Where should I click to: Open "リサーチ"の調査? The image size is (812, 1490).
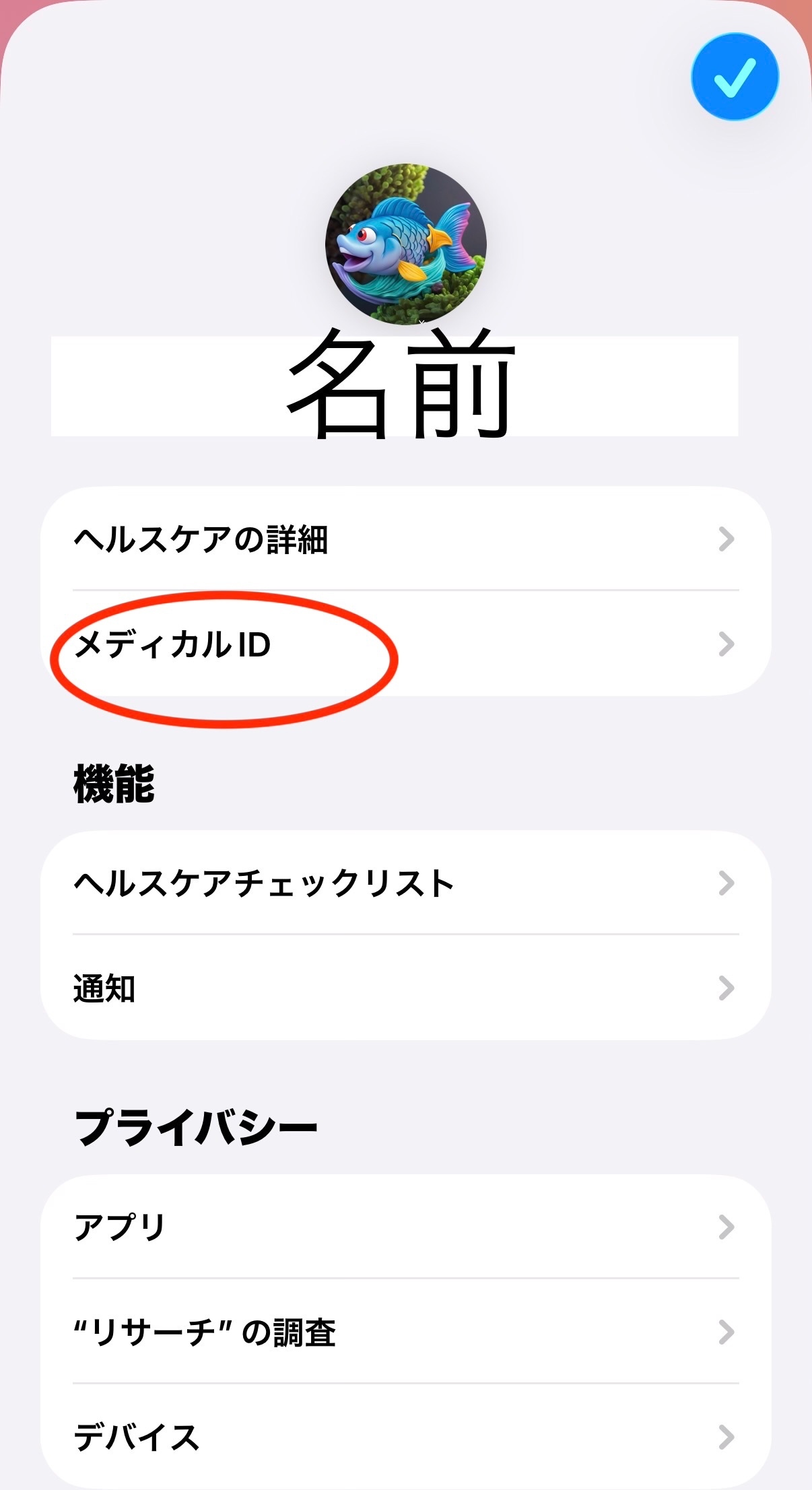tap(405, 1332)
